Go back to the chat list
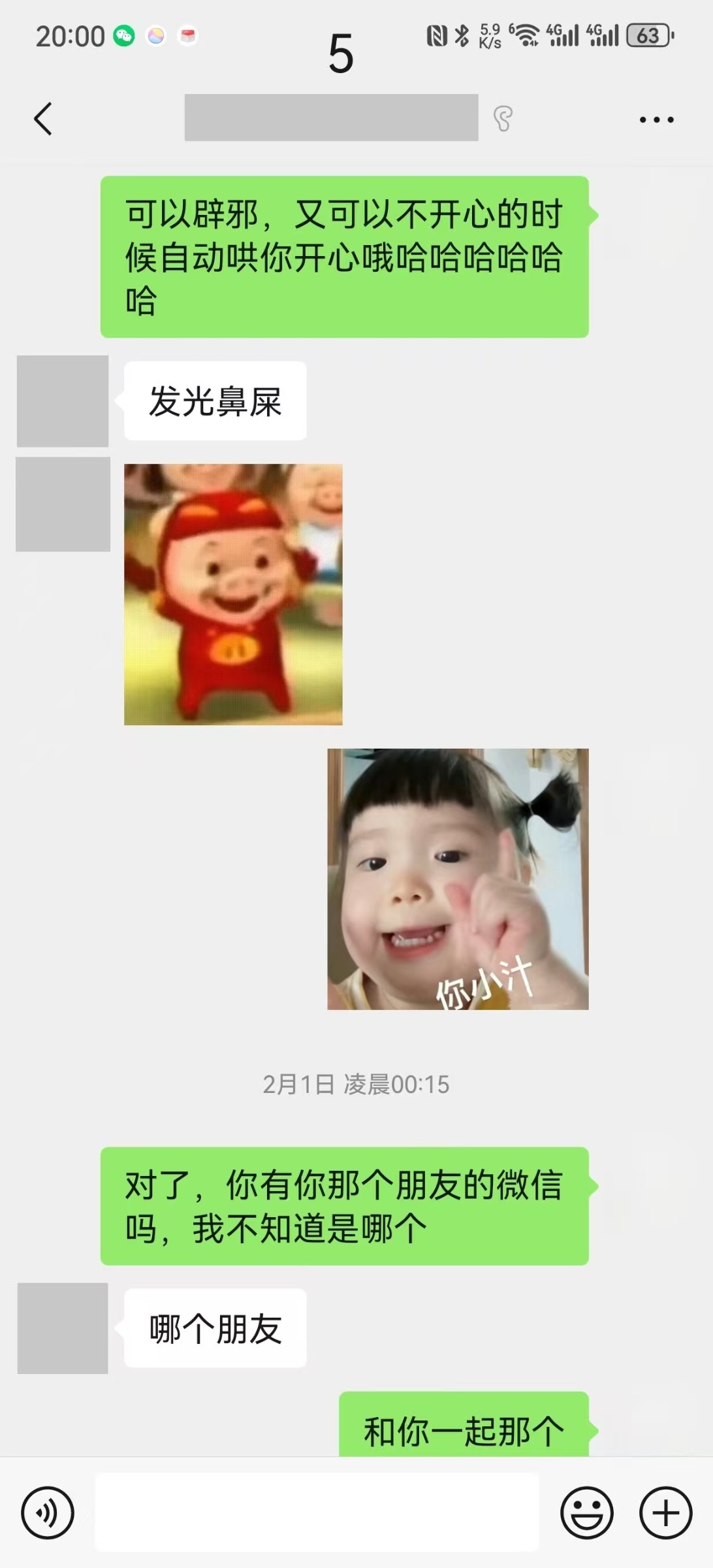 43,119
